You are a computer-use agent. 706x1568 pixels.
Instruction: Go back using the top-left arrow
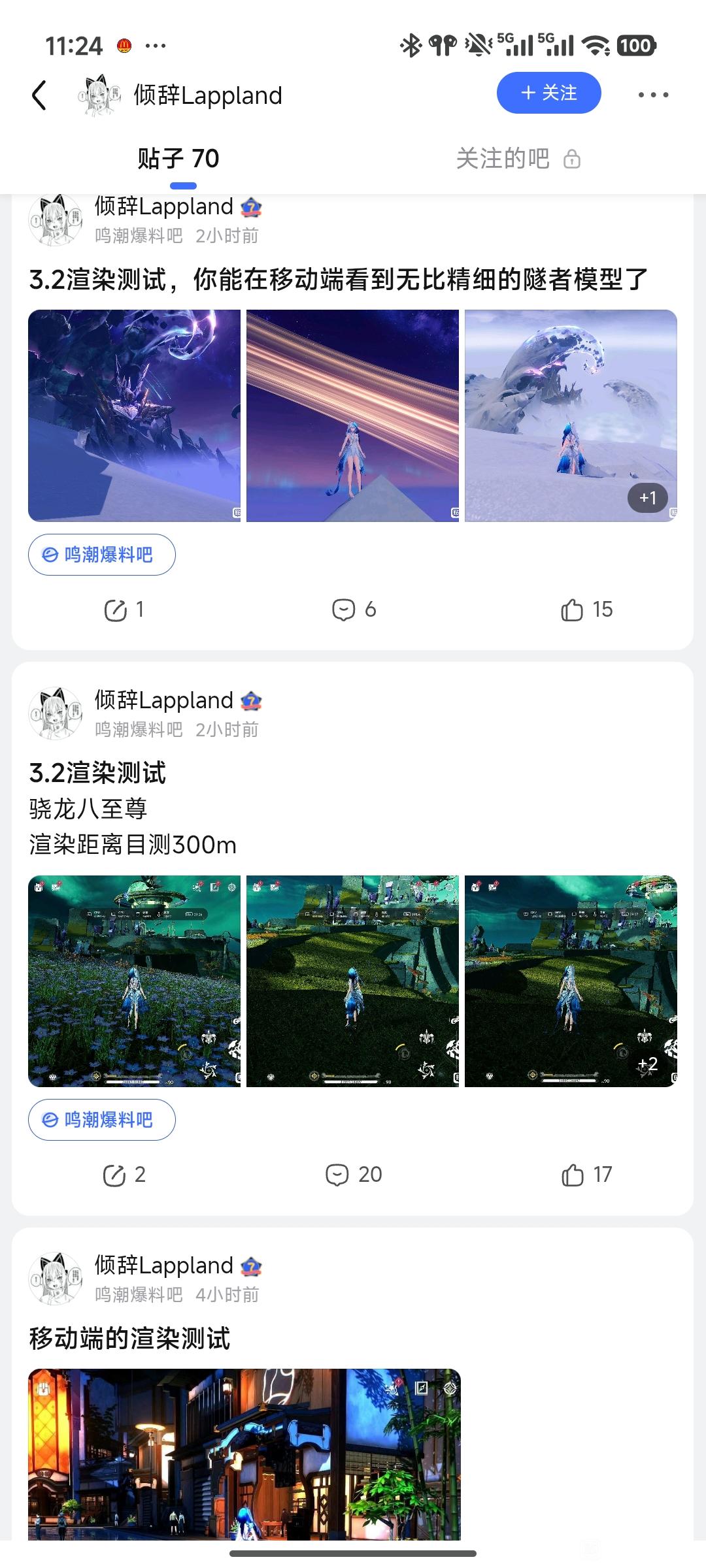coord(39,95)
